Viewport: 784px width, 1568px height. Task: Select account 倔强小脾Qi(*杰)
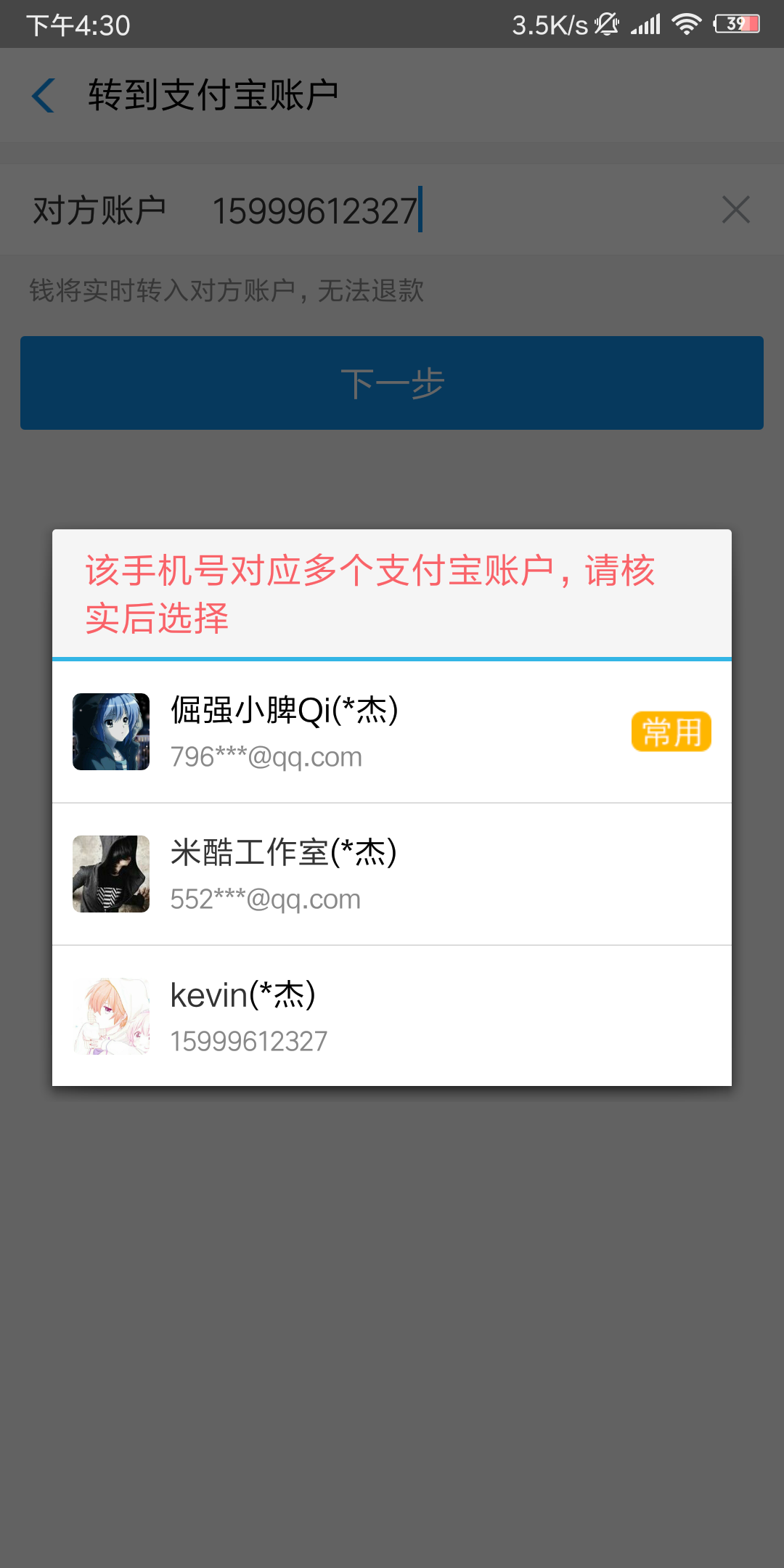click(x=392, y=732)
